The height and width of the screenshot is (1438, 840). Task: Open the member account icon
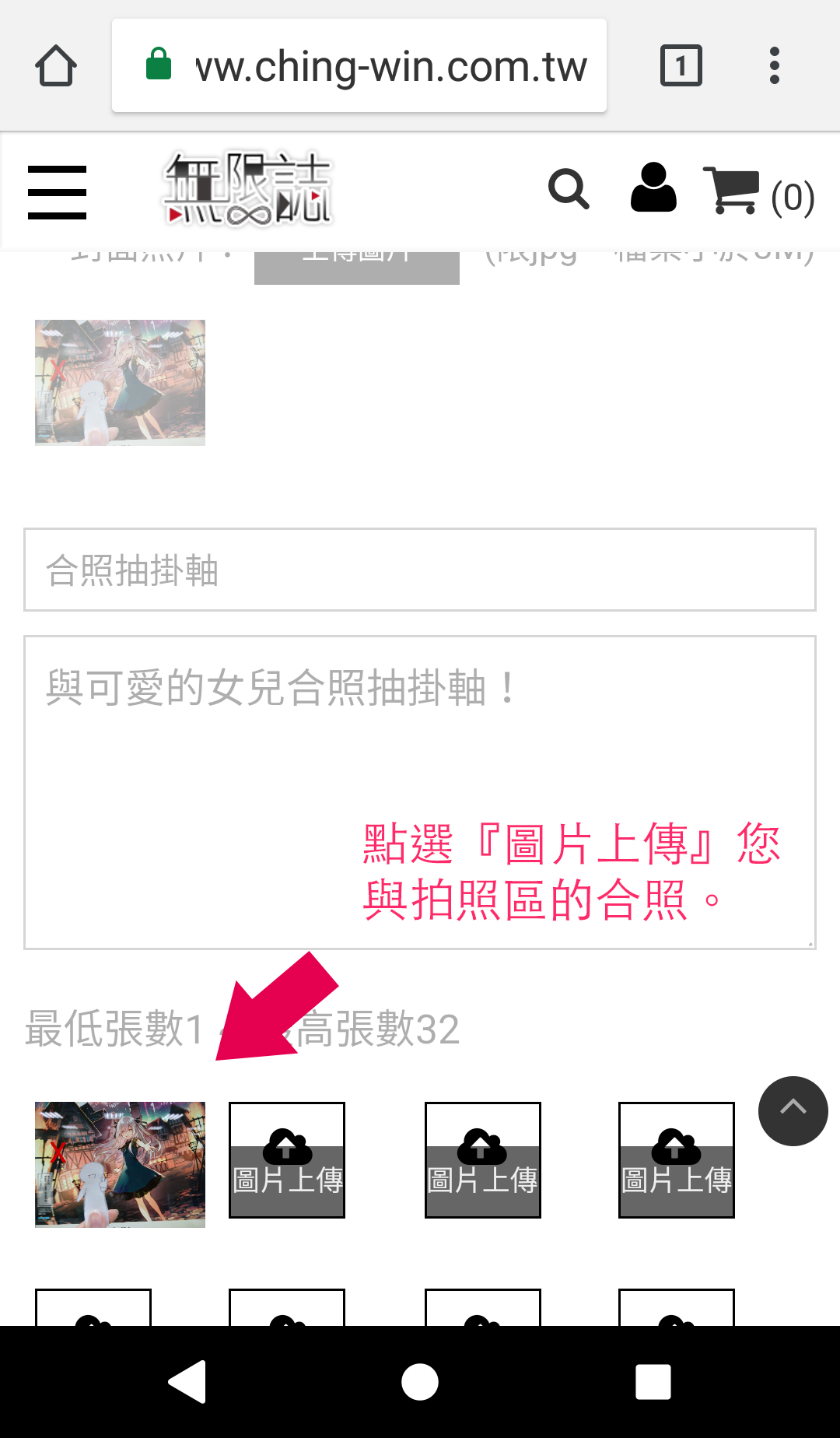tap(653, 188)
